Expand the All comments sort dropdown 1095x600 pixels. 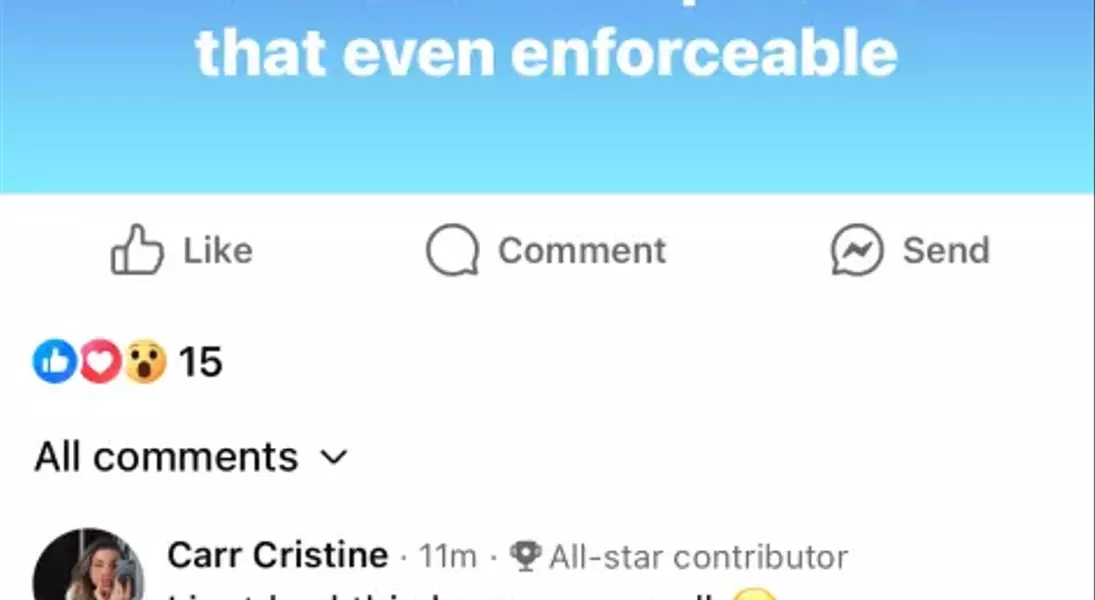click(x=191, y=457)
